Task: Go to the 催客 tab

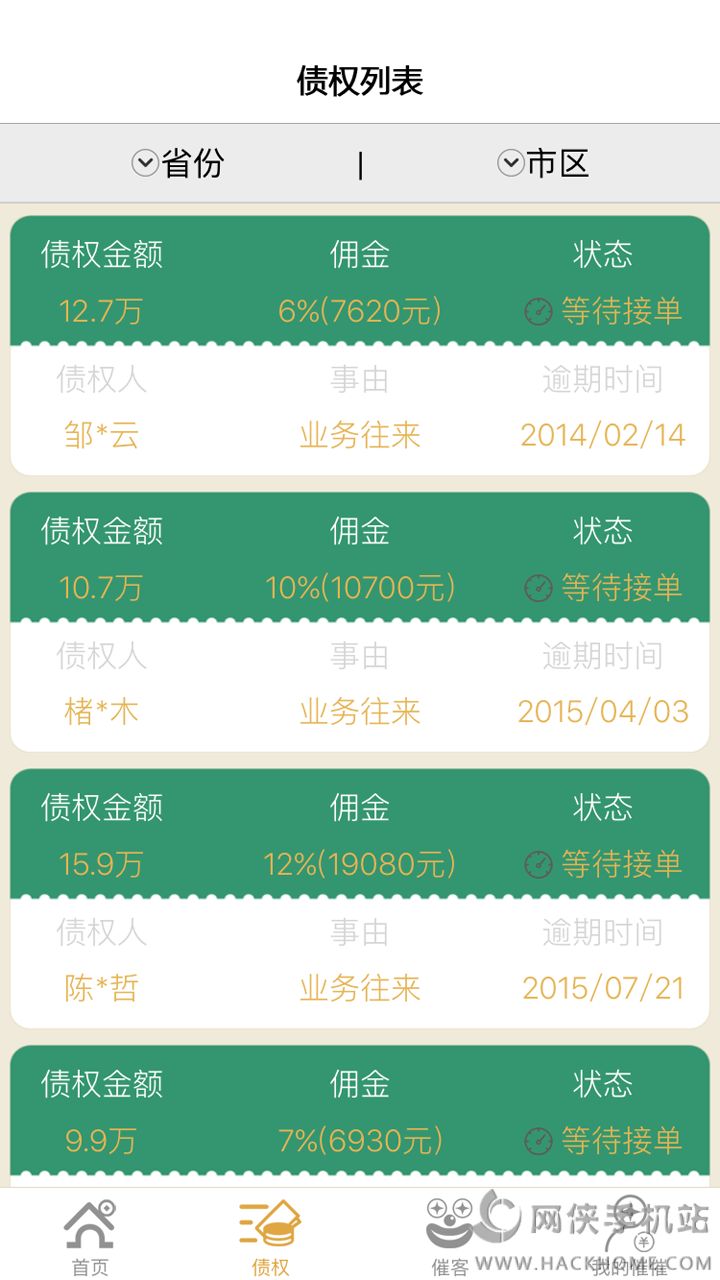Action: coord(450,1237)
